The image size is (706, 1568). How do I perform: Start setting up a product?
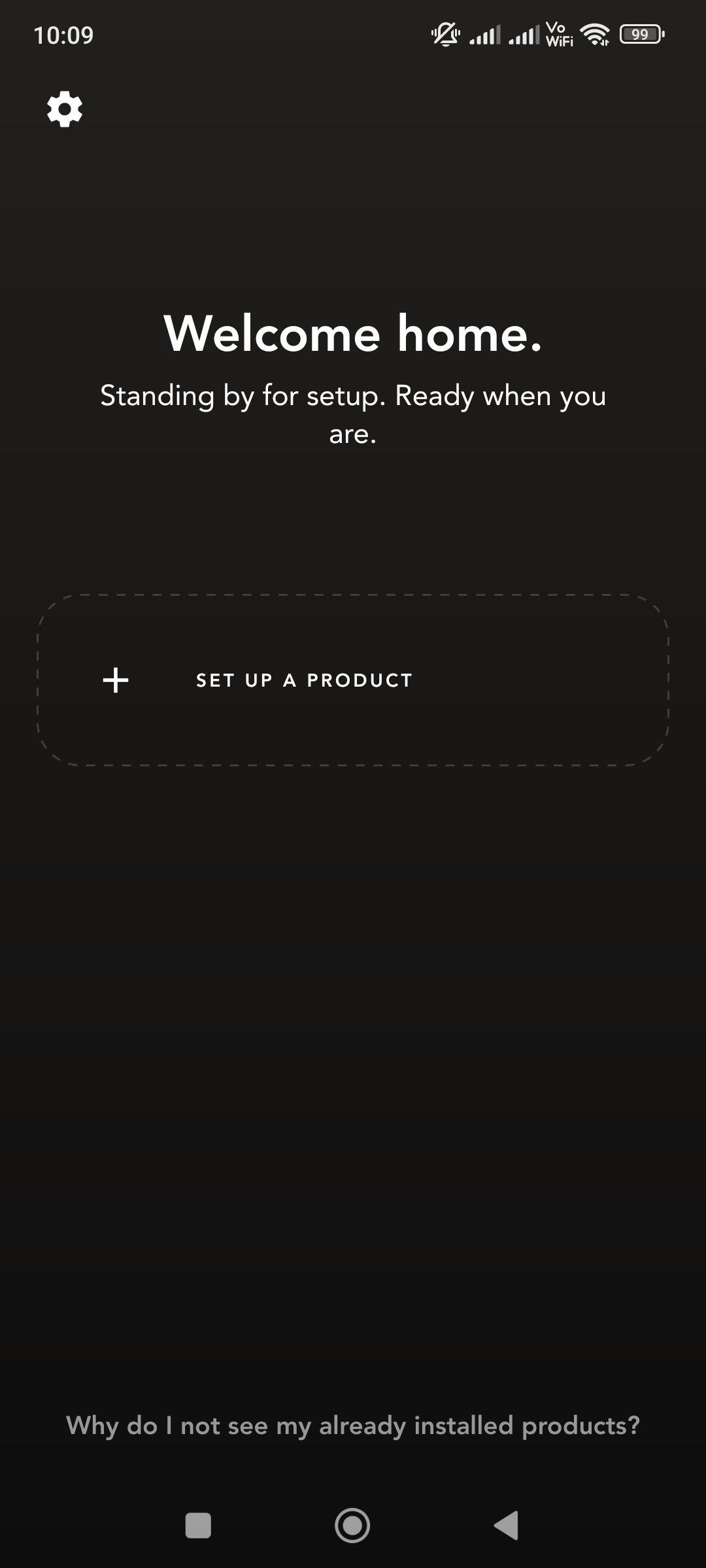click(353, 680)
